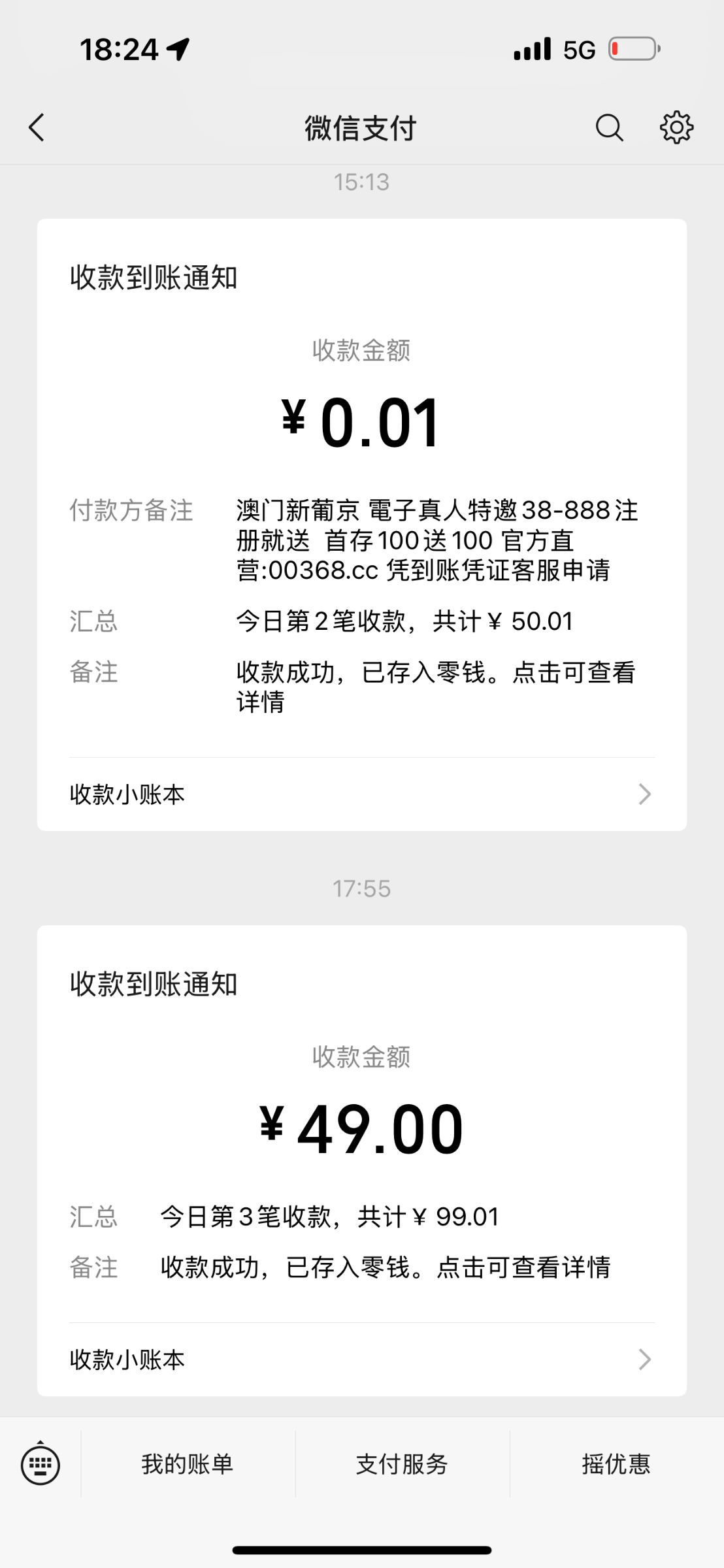Go back from 微信支付 page
The image size is (724, 1568).
37,127
